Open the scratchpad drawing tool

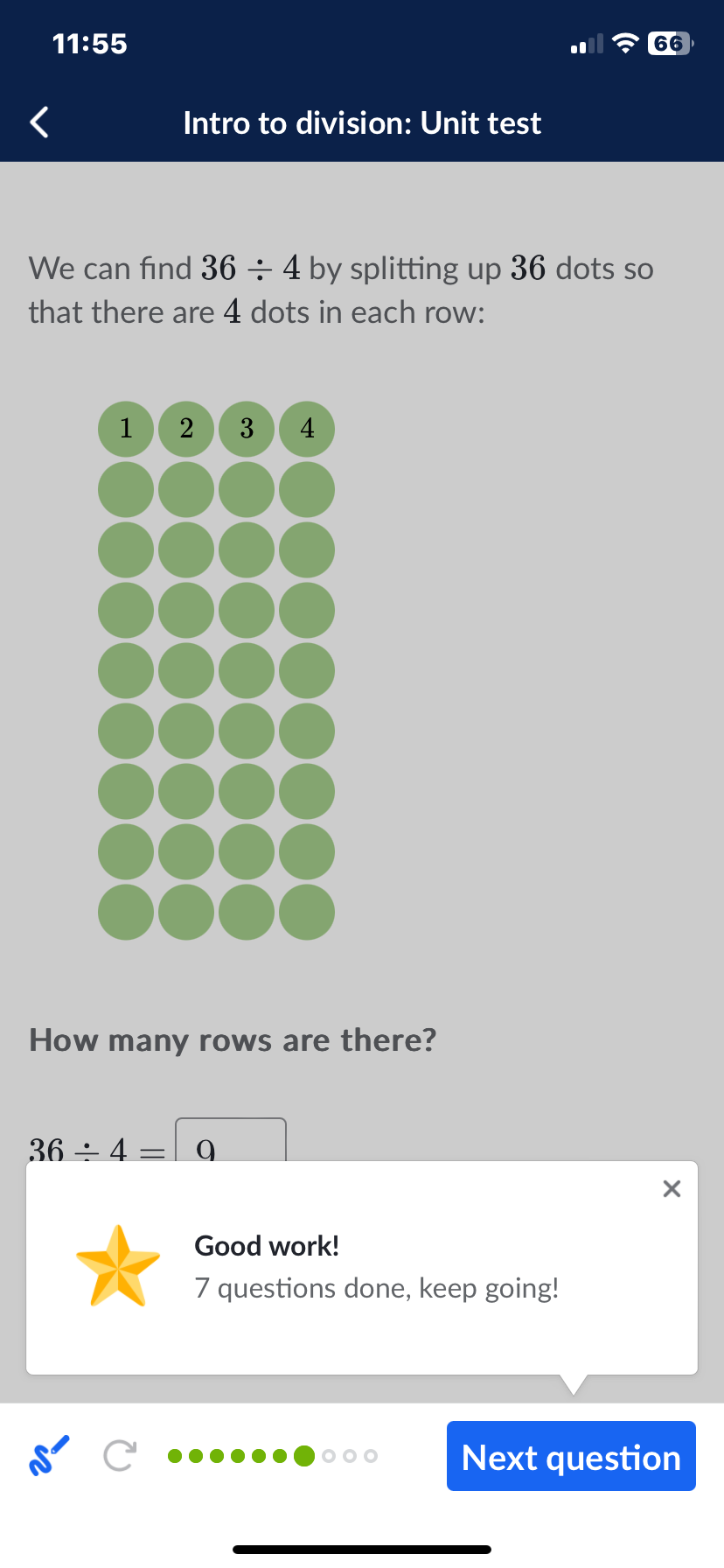(49, 1456)
